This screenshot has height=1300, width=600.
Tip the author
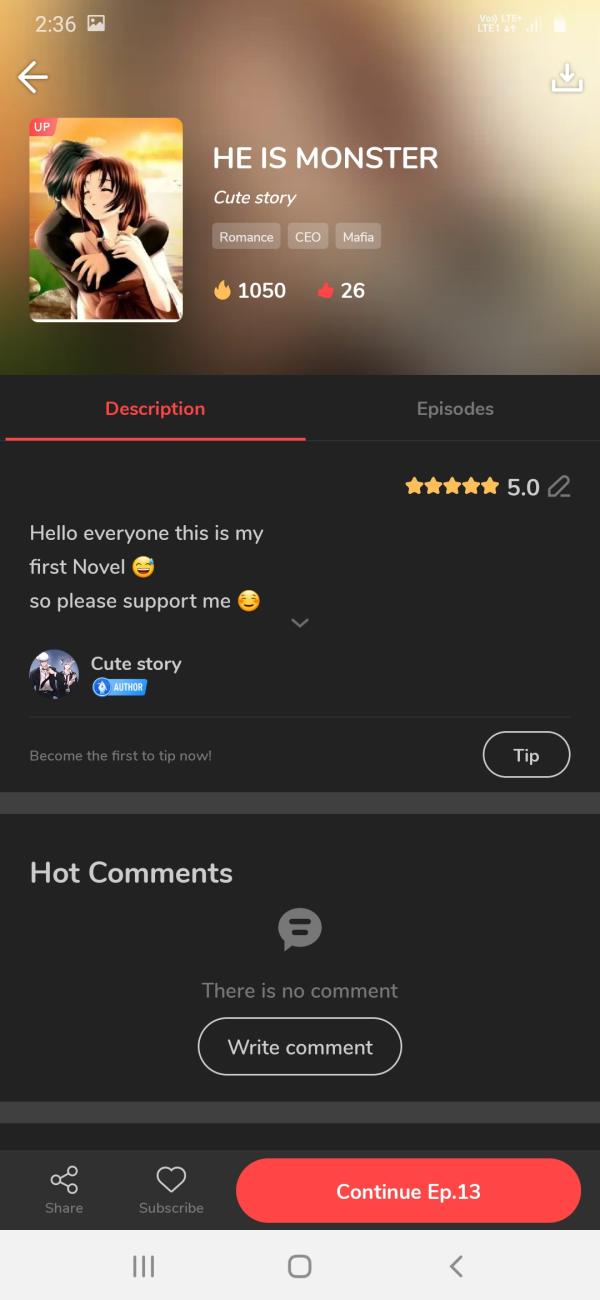tap(526, 755)
